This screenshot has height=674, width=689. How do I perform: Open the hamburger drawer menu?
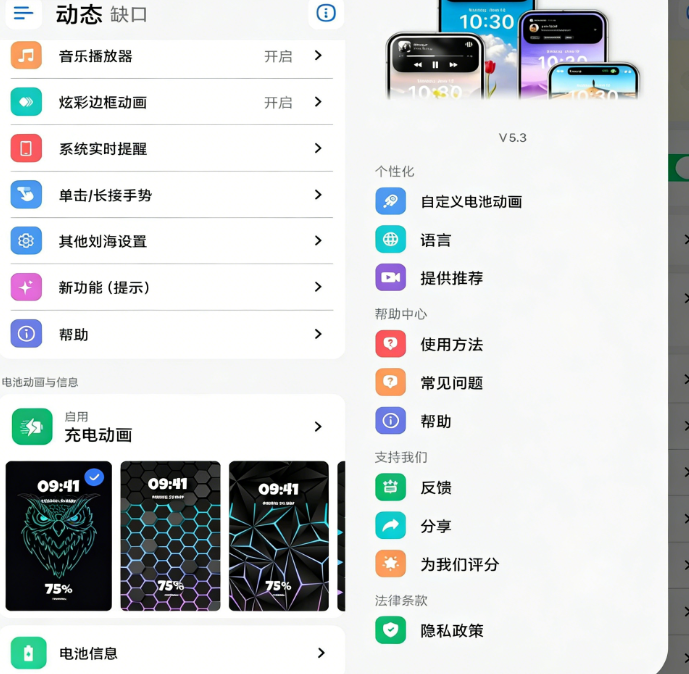click(x=23, y=13)
